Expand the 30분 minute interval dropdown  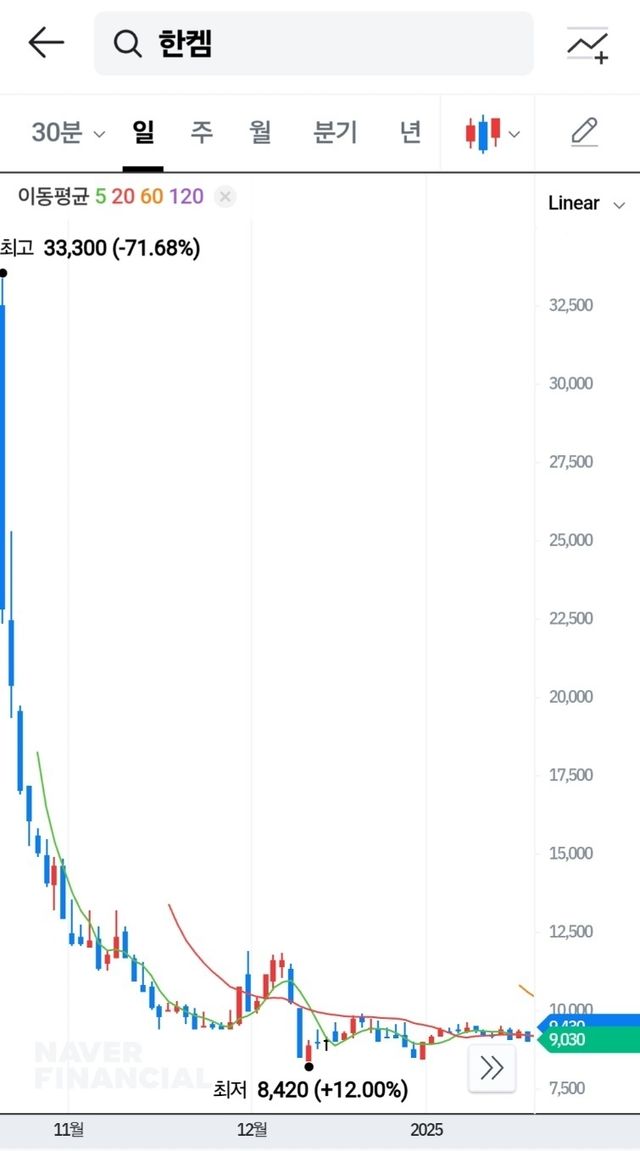click(67, 132)
